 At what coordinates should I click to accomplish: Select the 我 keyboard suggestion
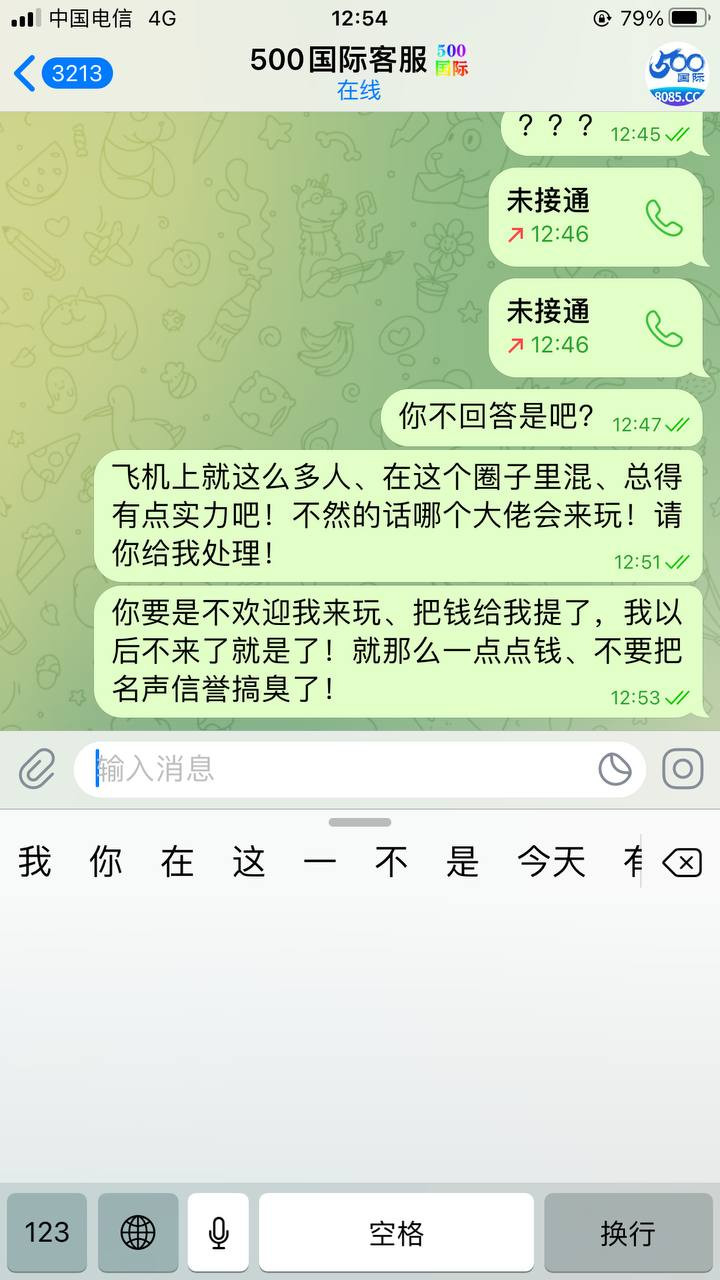(35, 862)
